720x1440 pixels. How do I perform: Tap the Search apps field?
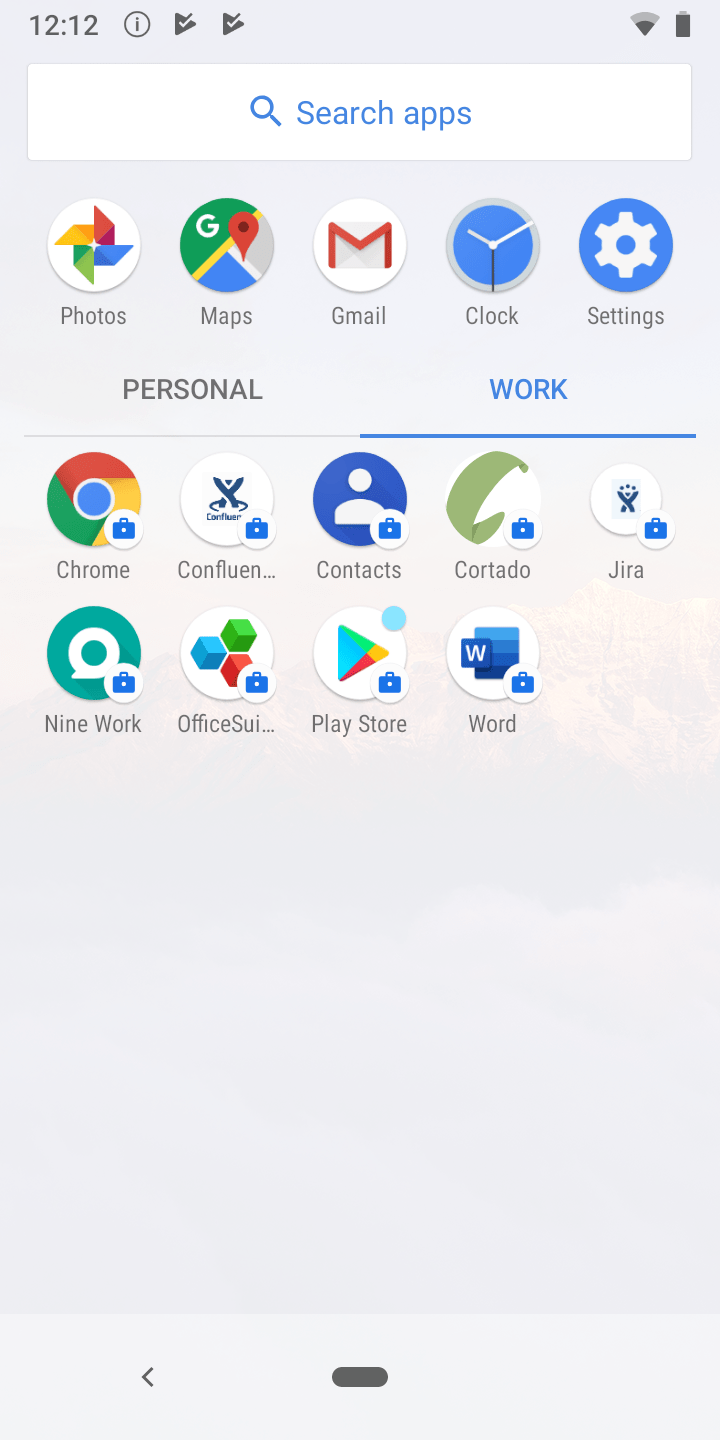click(359, 112)
